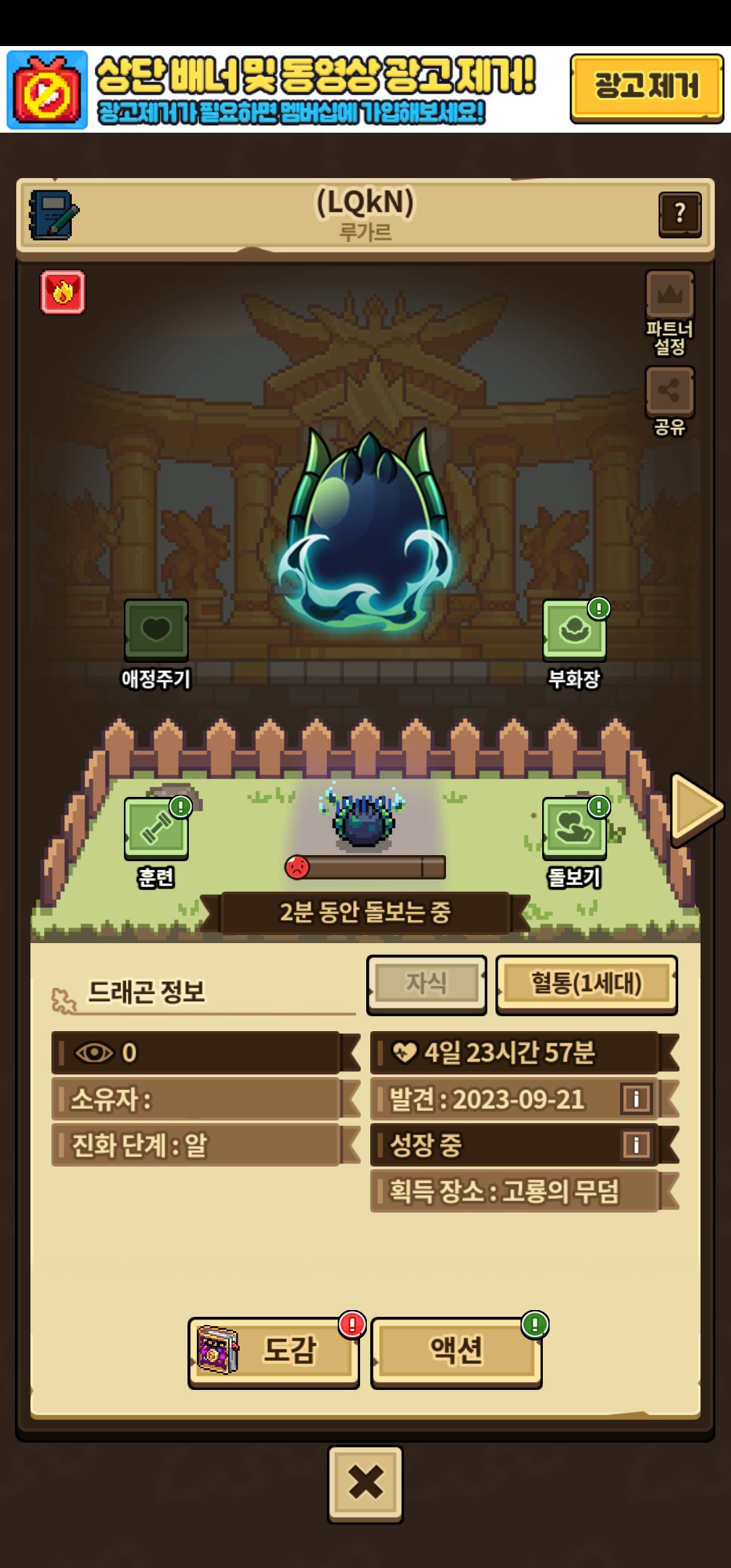The width and height of the screenshot is (731, 1568).
Task: Open the 액션 actions menu
Action: point(456,1352)
